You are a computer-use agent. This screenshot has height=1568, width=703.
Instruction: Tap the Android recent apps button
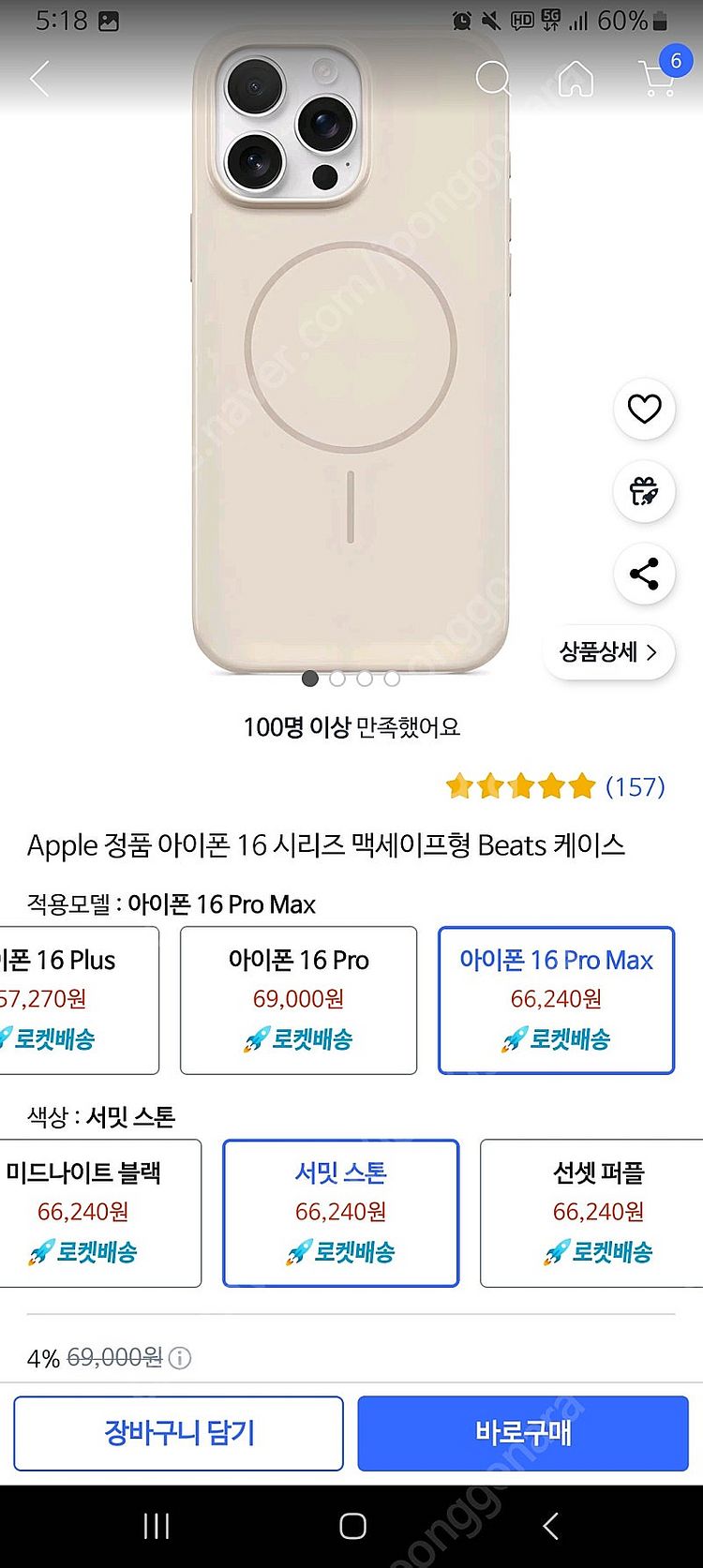coord(154,1526)
